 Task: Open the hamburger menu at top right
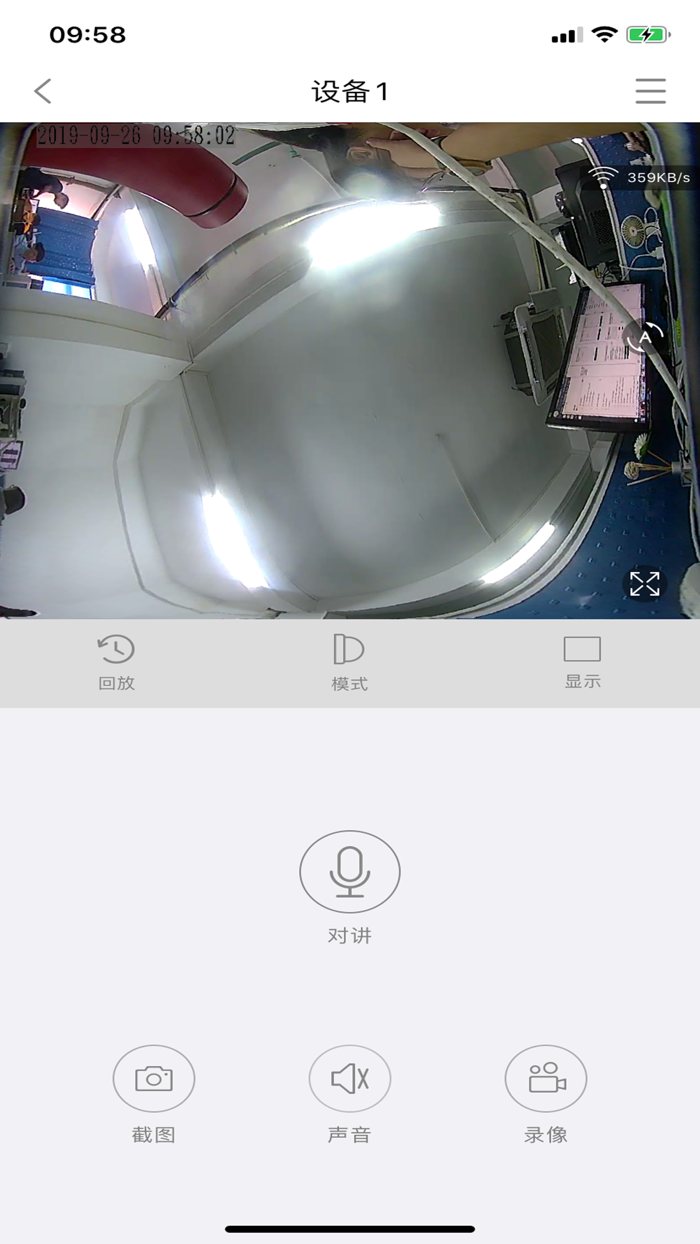[650, 91]
